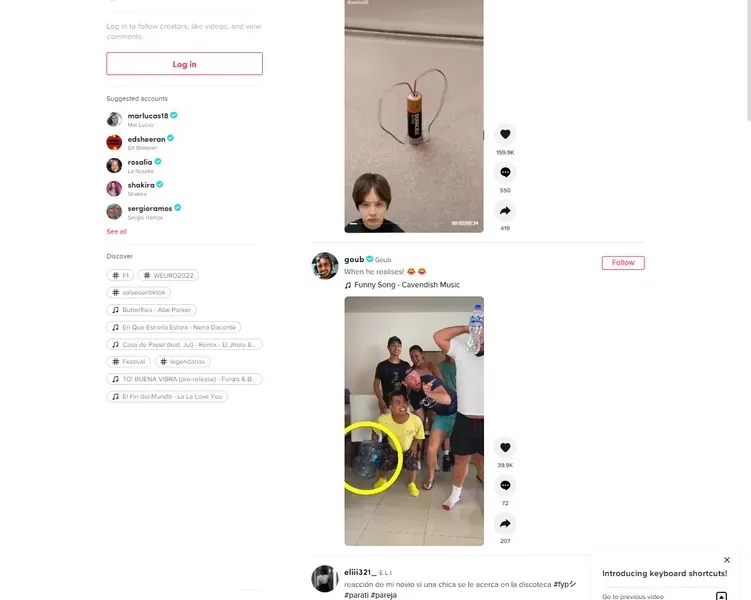
Task: Open Funny Song - Cavendish Music link
Action: tap(407, 285)
